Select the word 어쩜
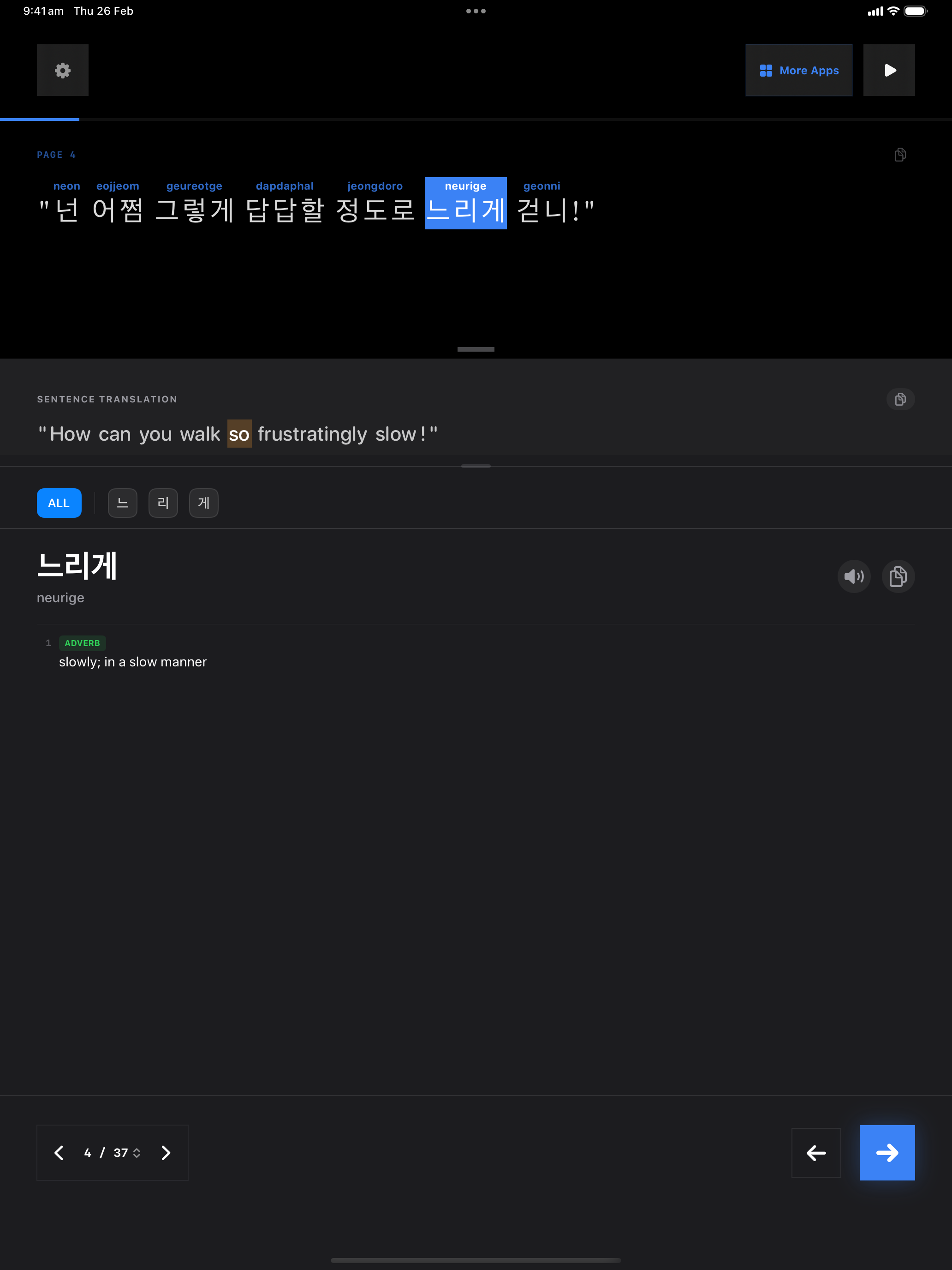Image resolution: width=952 pixels, height=1270 pixels. point(118,210)
